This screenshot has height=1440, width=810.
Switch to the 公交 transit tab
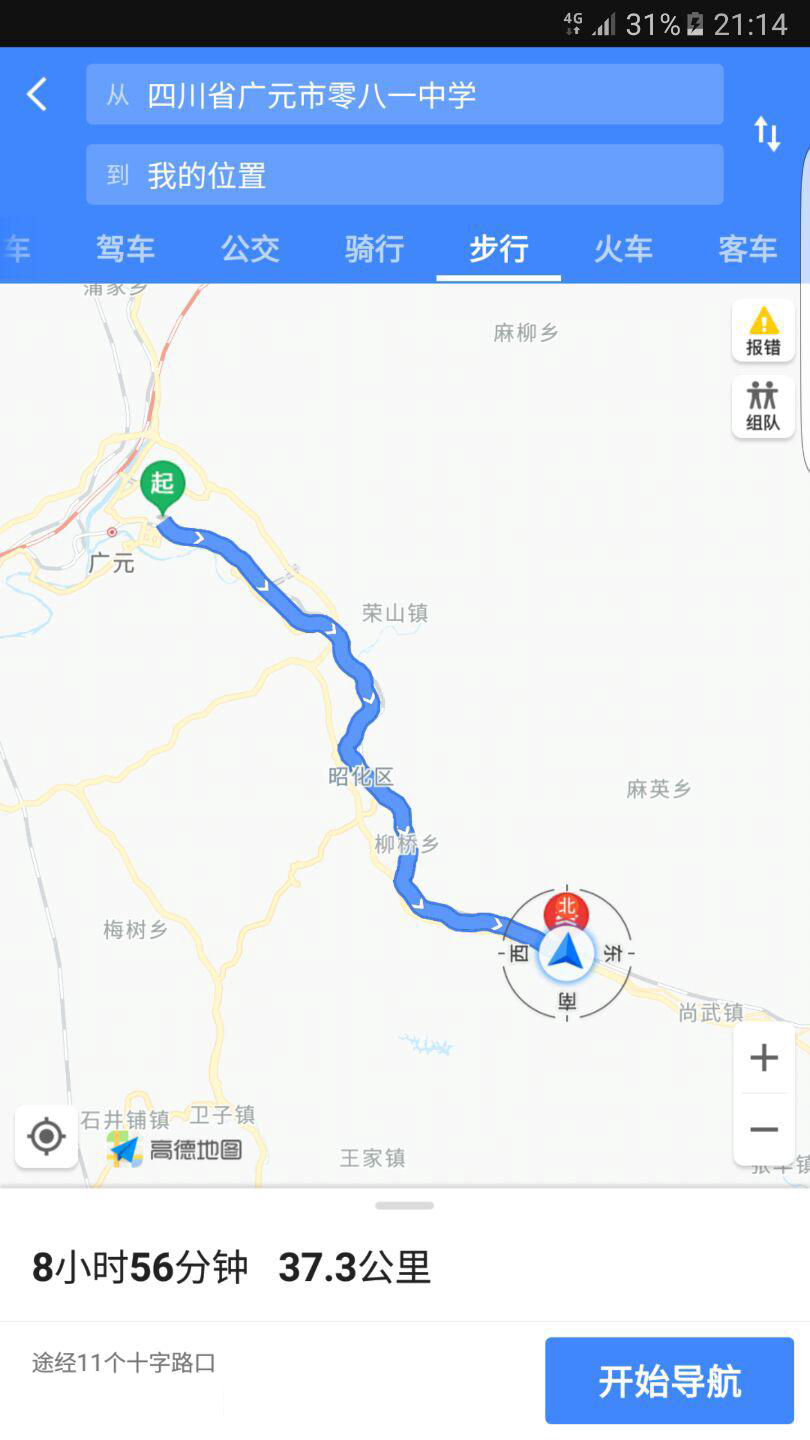(x=250, y=249)
